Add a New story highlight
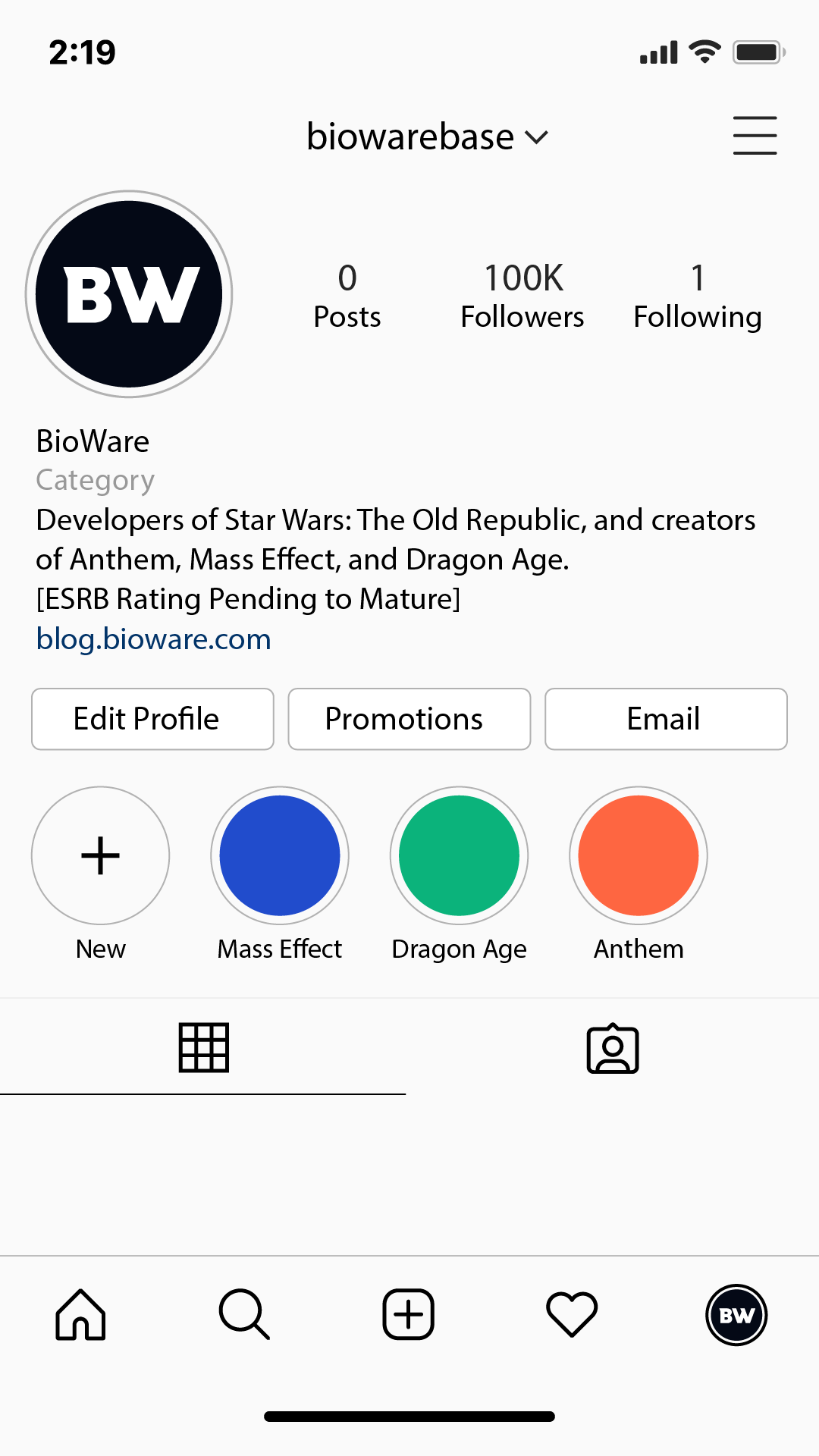Image resolution: width=819 pixels, height=1456 pixels. (101, 855)
